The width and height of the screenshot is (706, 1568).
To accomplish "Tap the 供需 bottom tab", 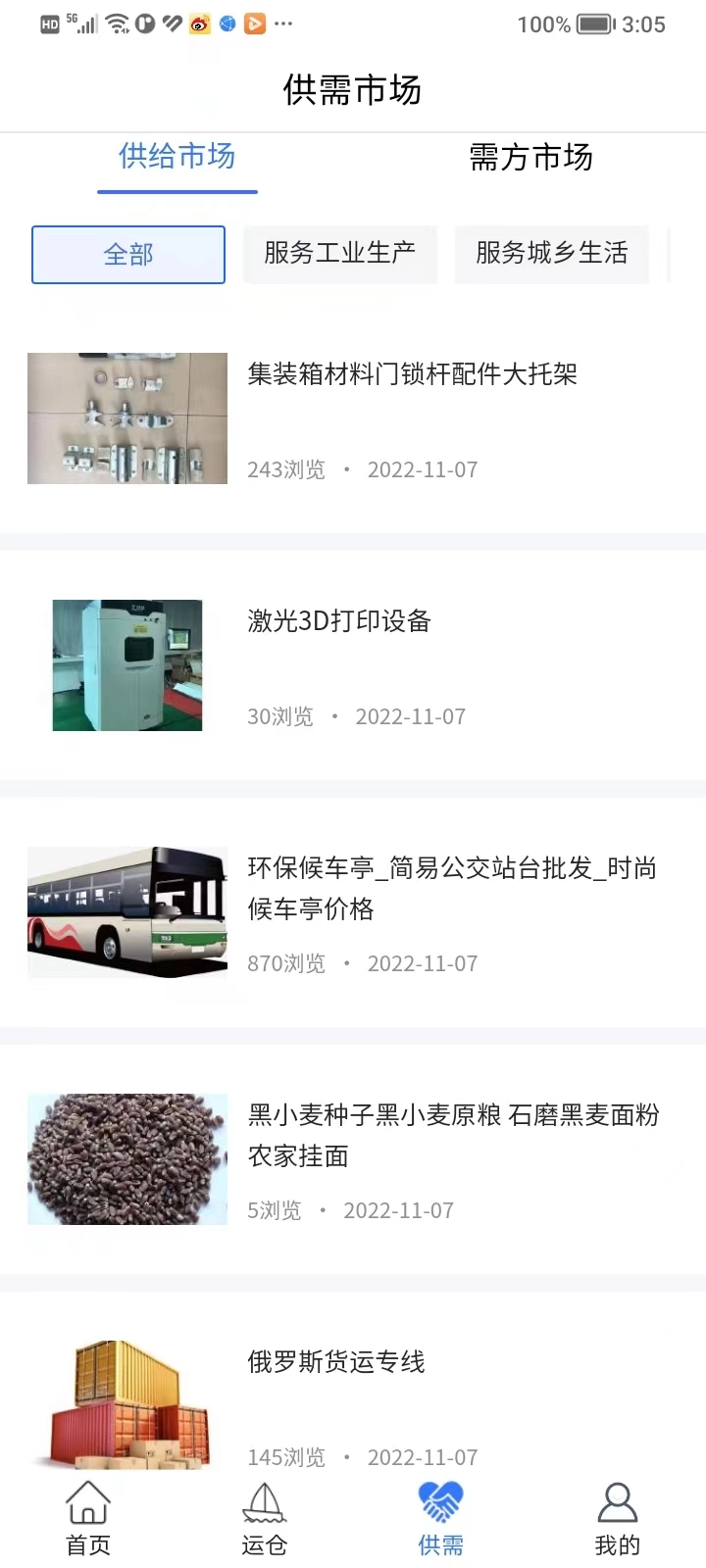I will click(441, 1518).
